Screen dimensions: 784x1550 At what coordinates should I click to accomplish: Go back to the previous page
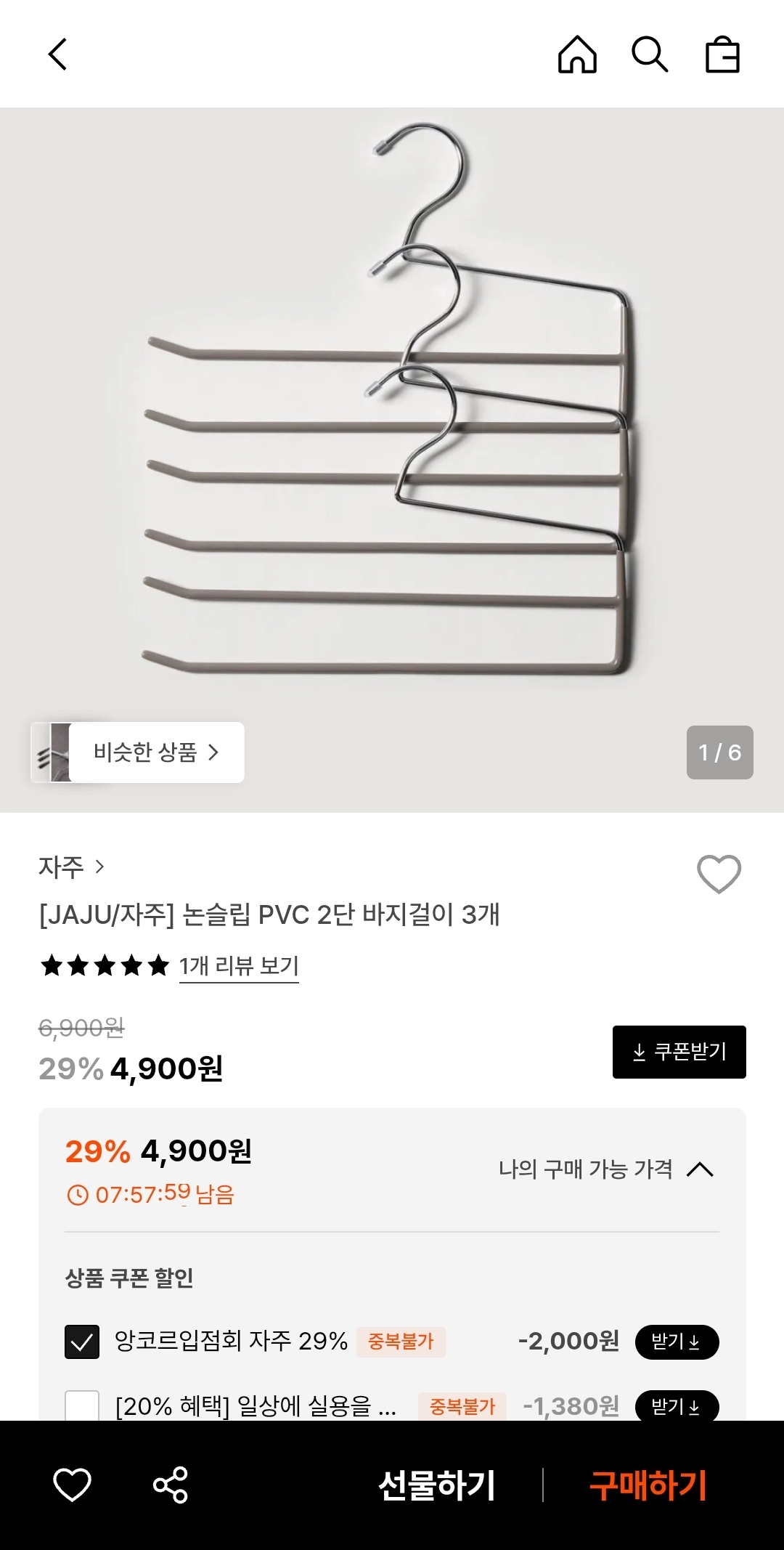pos(57,54)
